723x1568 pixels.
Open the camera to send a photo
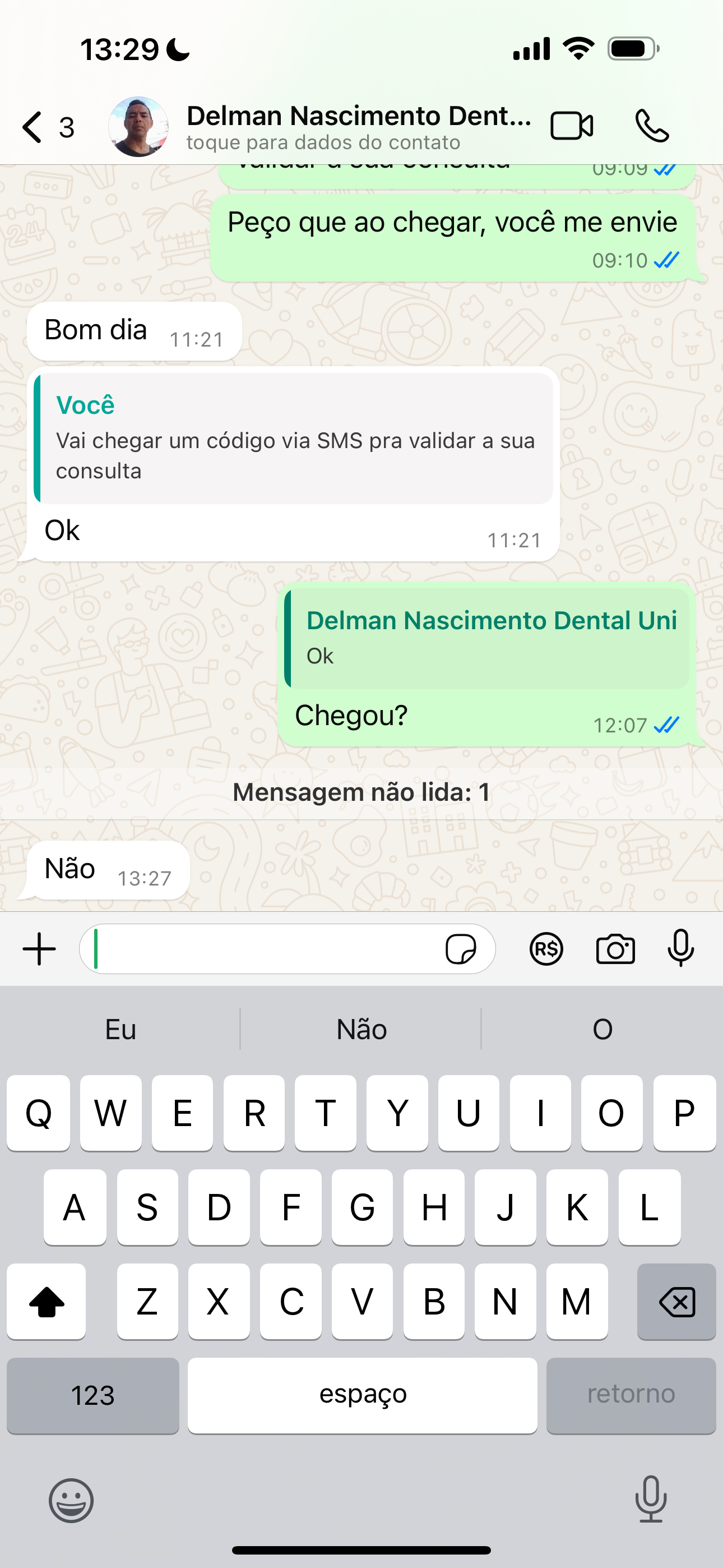615,949
